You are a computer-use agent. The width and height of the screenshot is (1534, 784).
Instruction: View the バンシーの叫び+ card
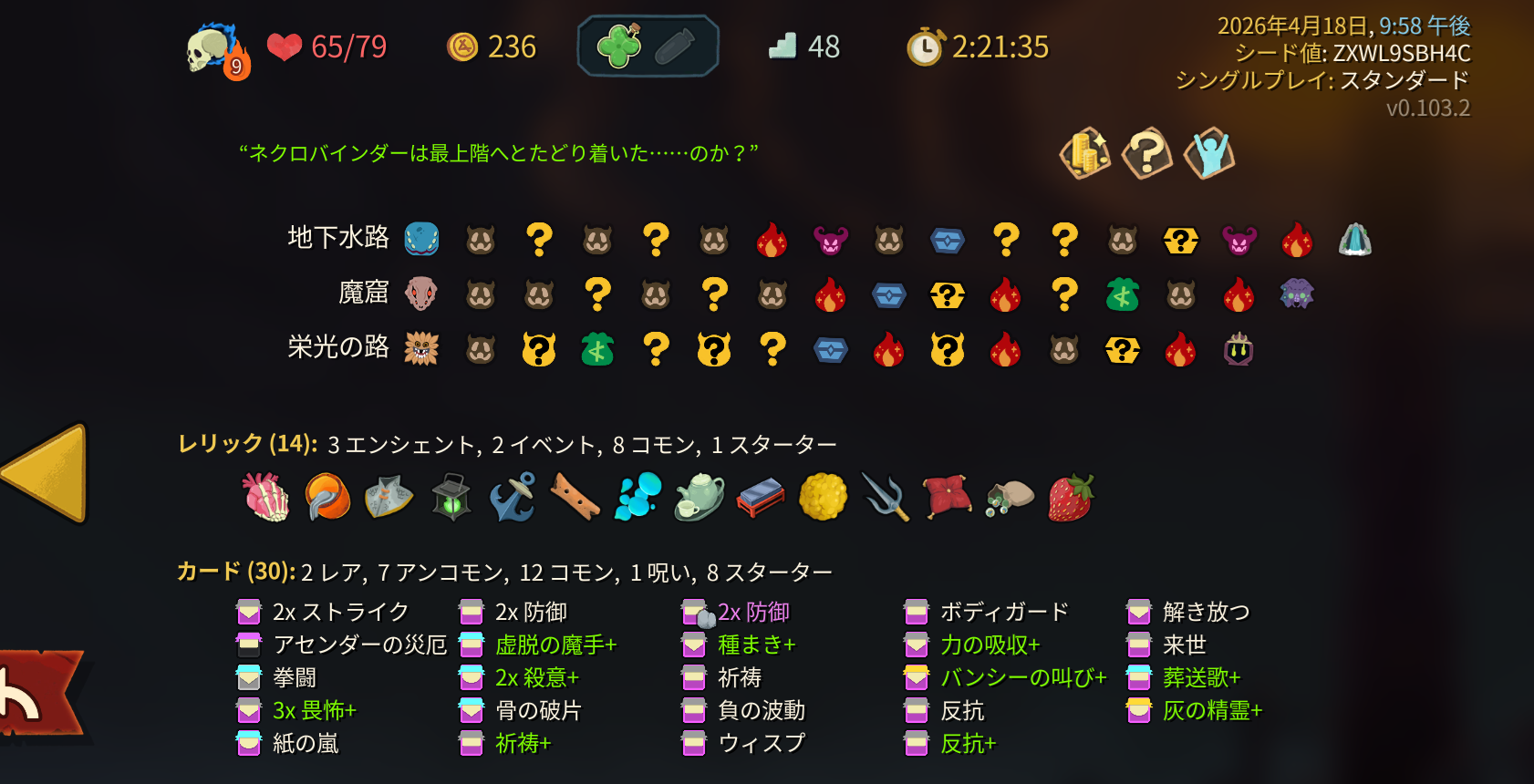(x=1005, y=677)
